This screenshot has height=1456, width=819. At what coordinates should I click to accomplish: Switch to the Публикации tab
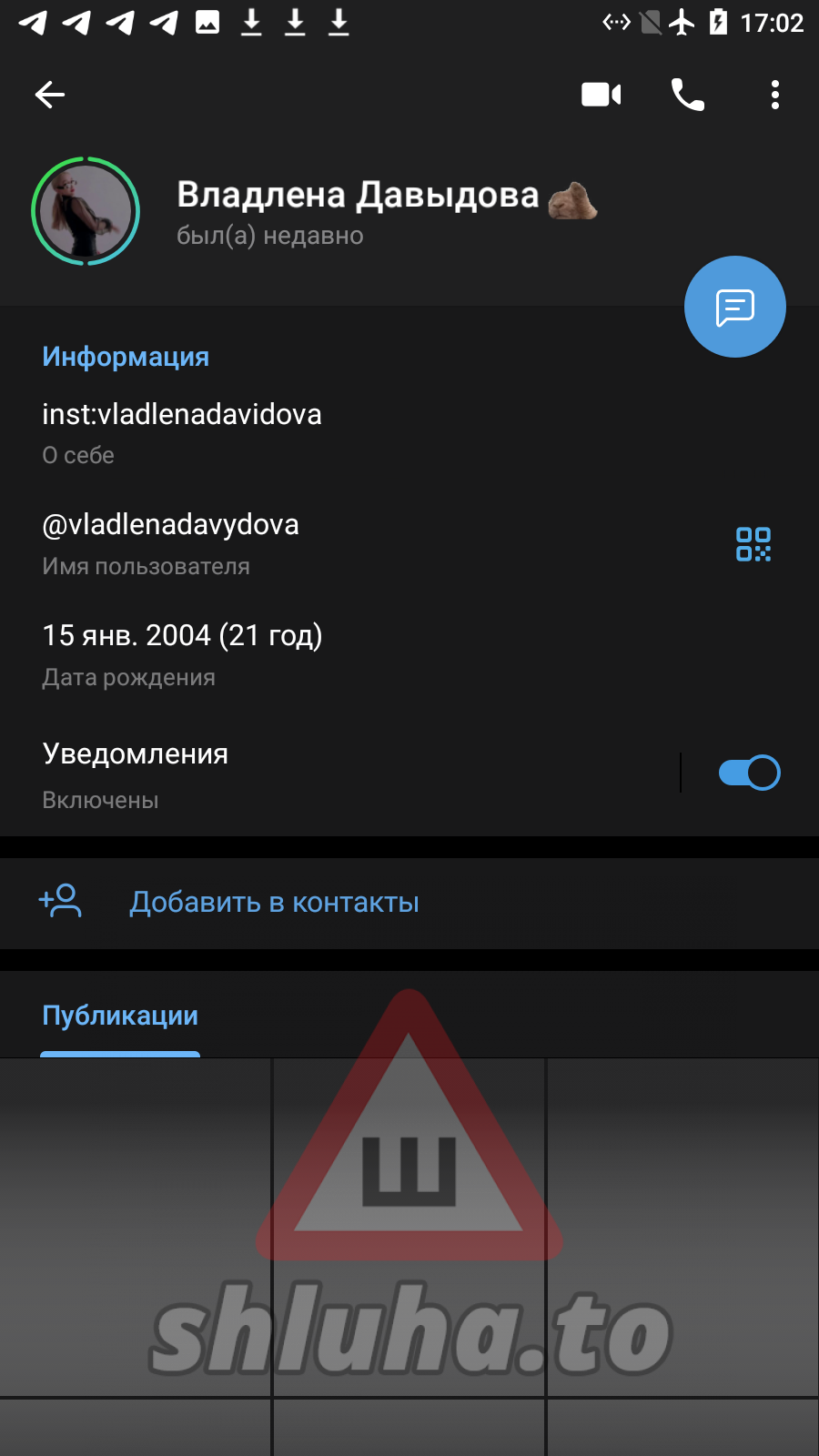click(x=120, y=1016)
